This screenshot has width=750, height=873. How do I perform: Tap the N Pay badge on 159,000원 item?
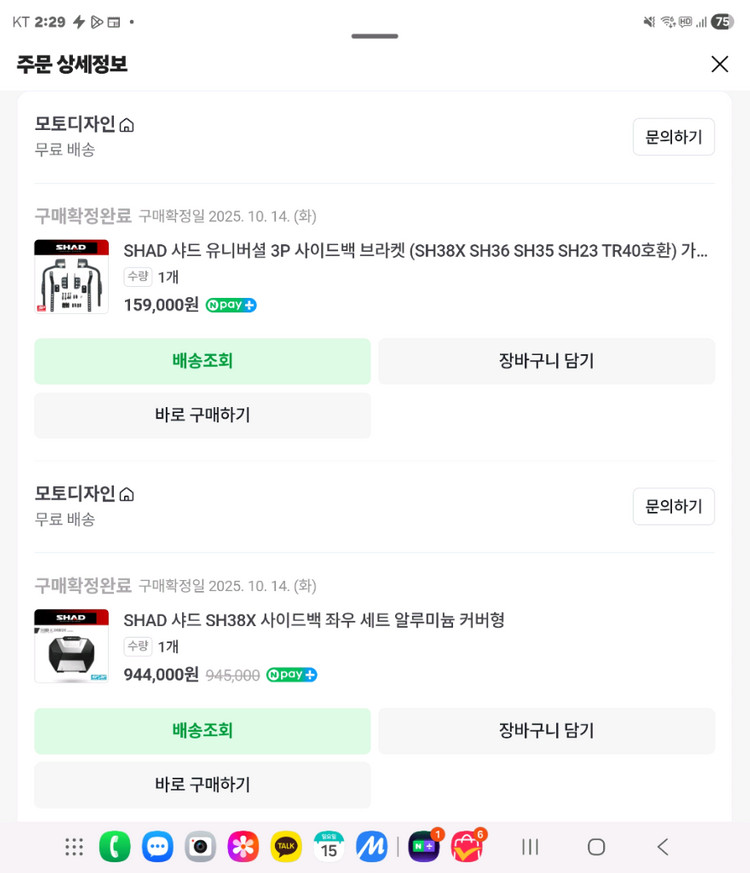click(x=231, y=304)
